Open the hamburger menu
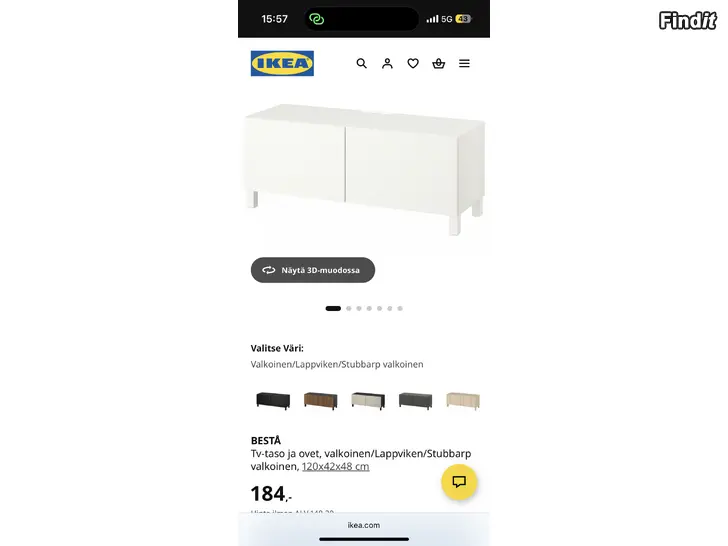728x546 pixels. click(x=464, y=64)
